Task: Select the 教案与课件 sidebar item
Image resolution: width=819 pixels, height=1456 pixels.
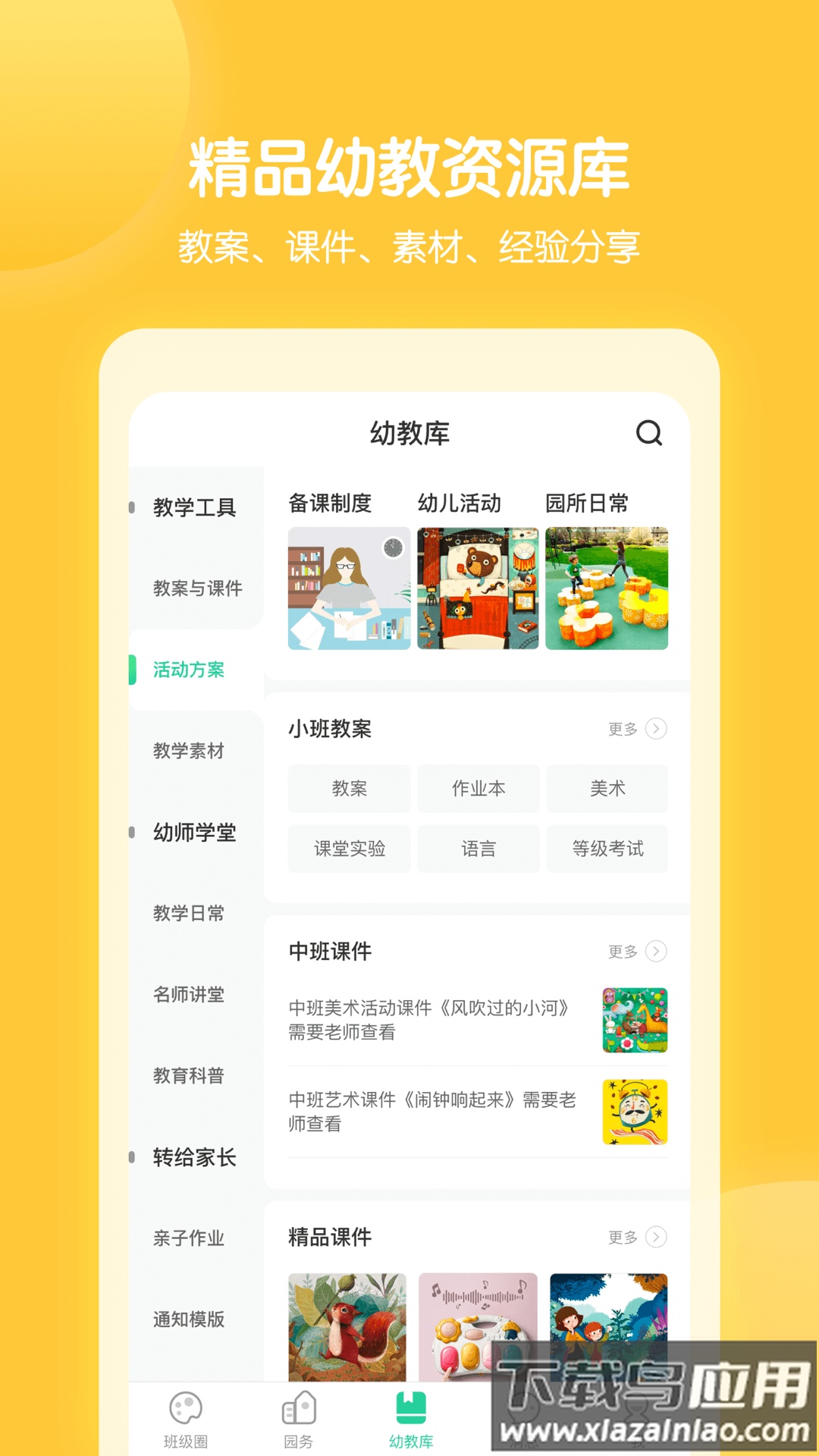Action: (x=193, y=588)
